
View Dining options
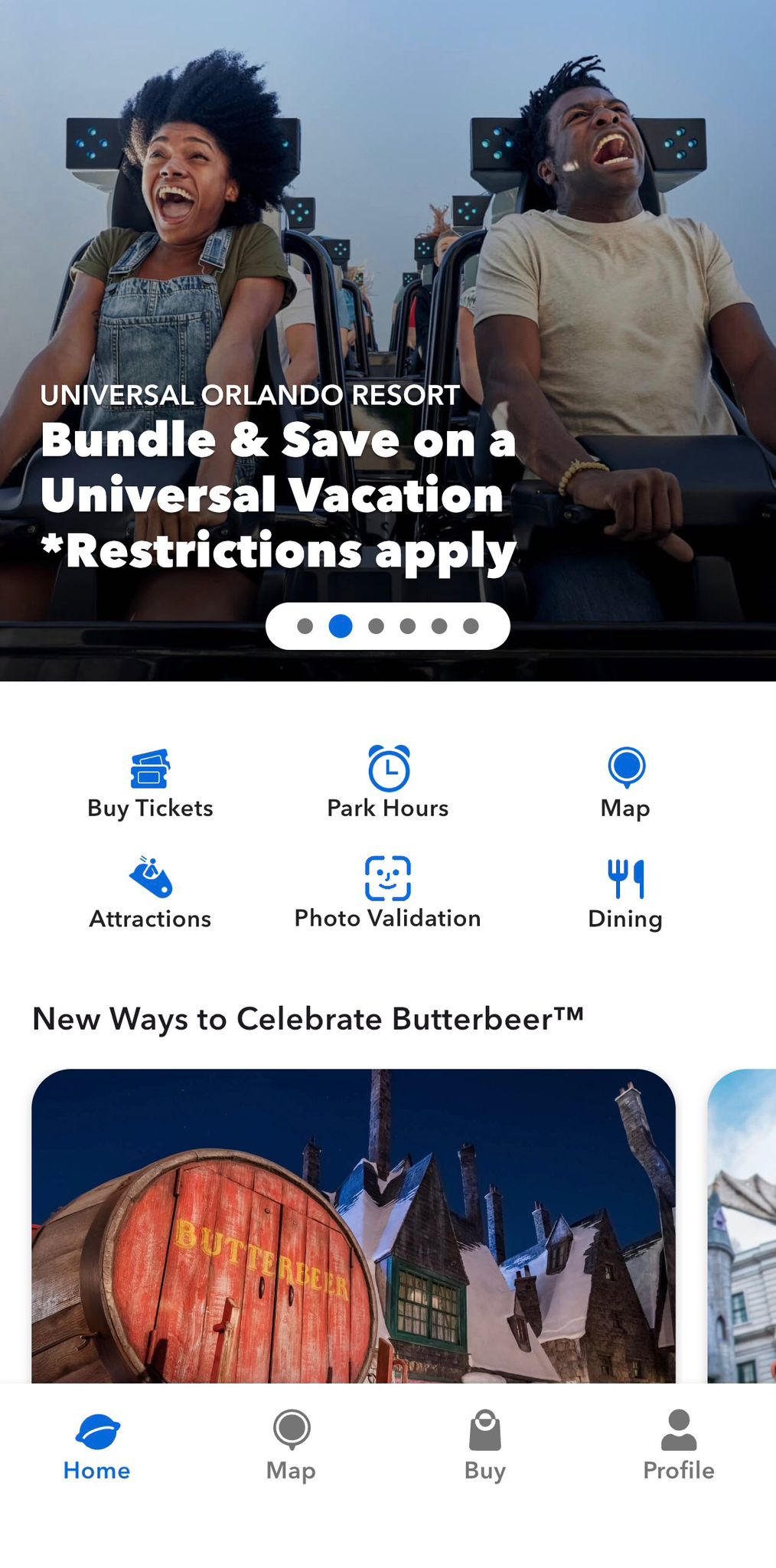click(625, 894)
